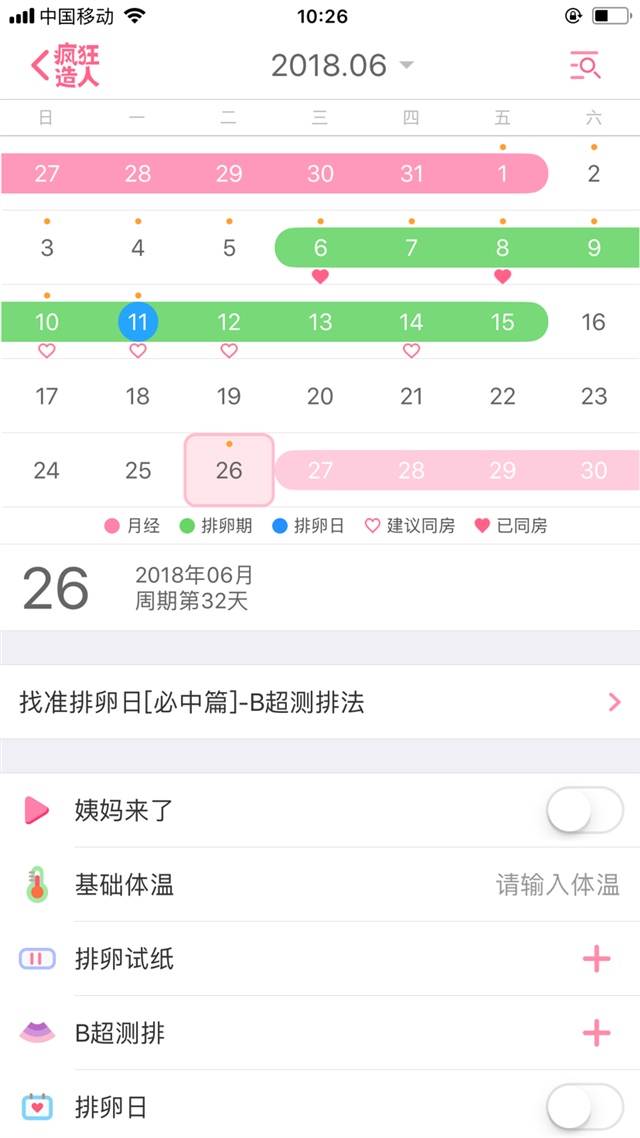Viewport: 640px width, 1138px height.
Task: Select highlighted date 26
Action: click(x=229, y=470)
